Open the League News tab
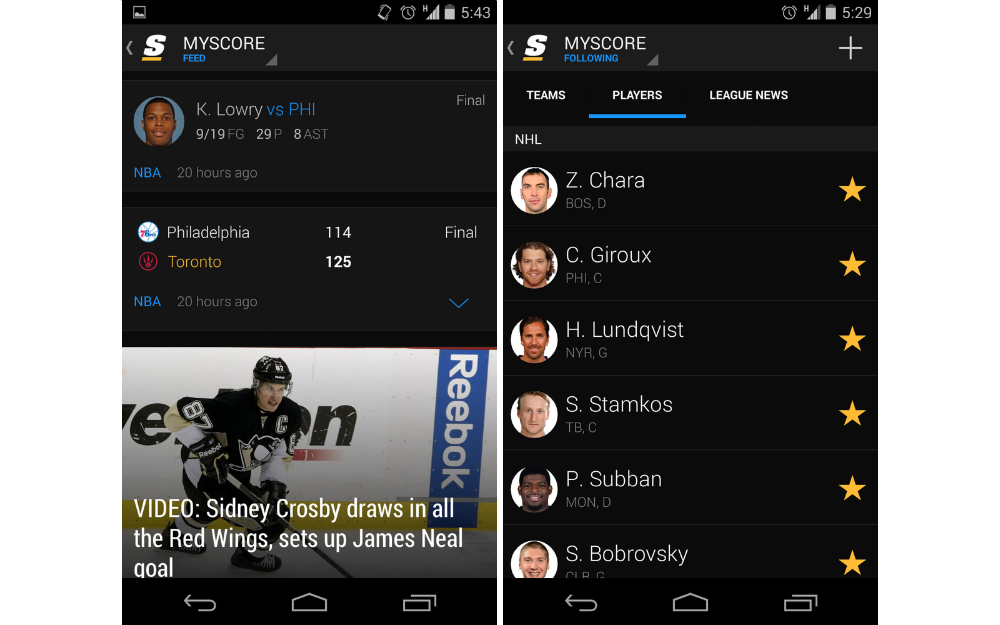This screenshot has height=625, width=1000. coord(748,95)
